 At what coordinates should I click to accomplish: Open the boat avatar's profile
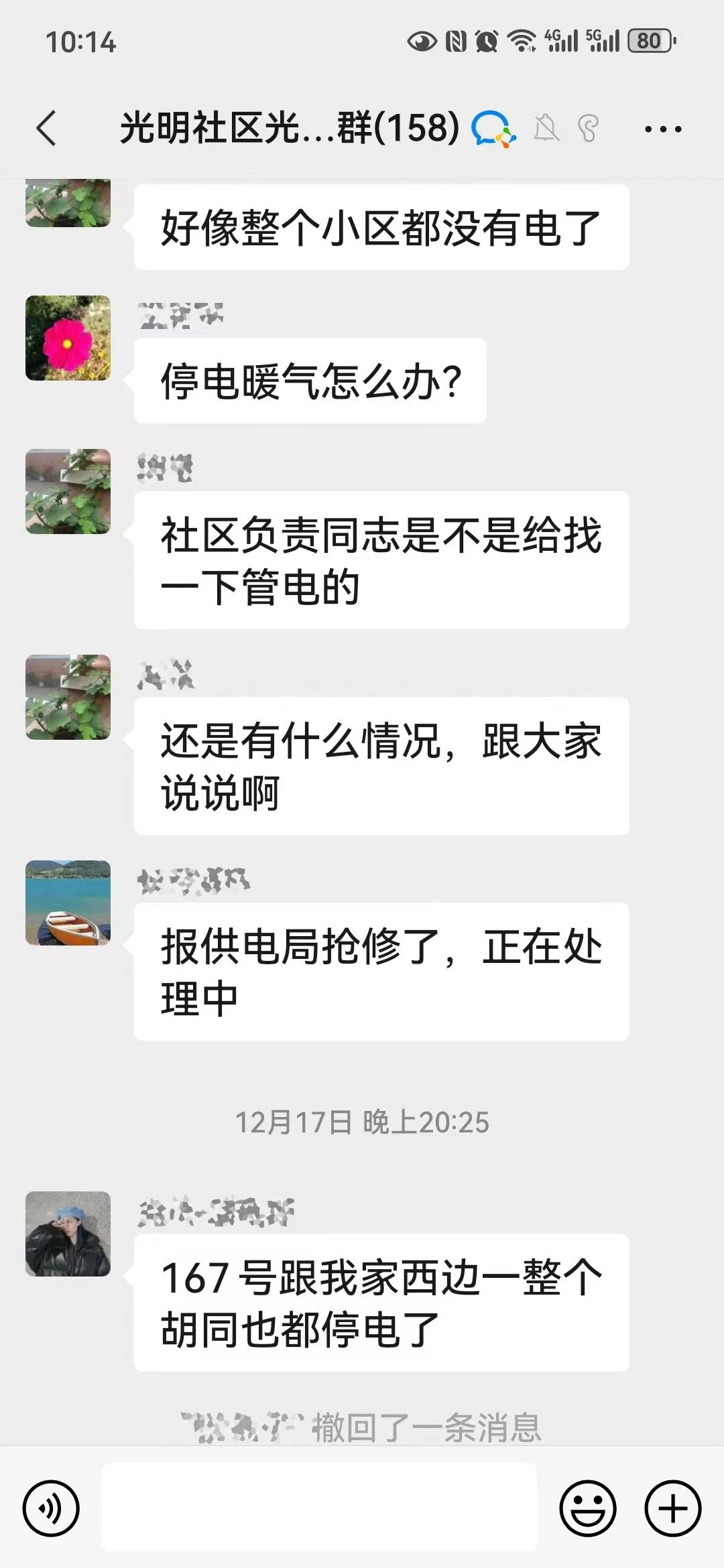(68, 903)
